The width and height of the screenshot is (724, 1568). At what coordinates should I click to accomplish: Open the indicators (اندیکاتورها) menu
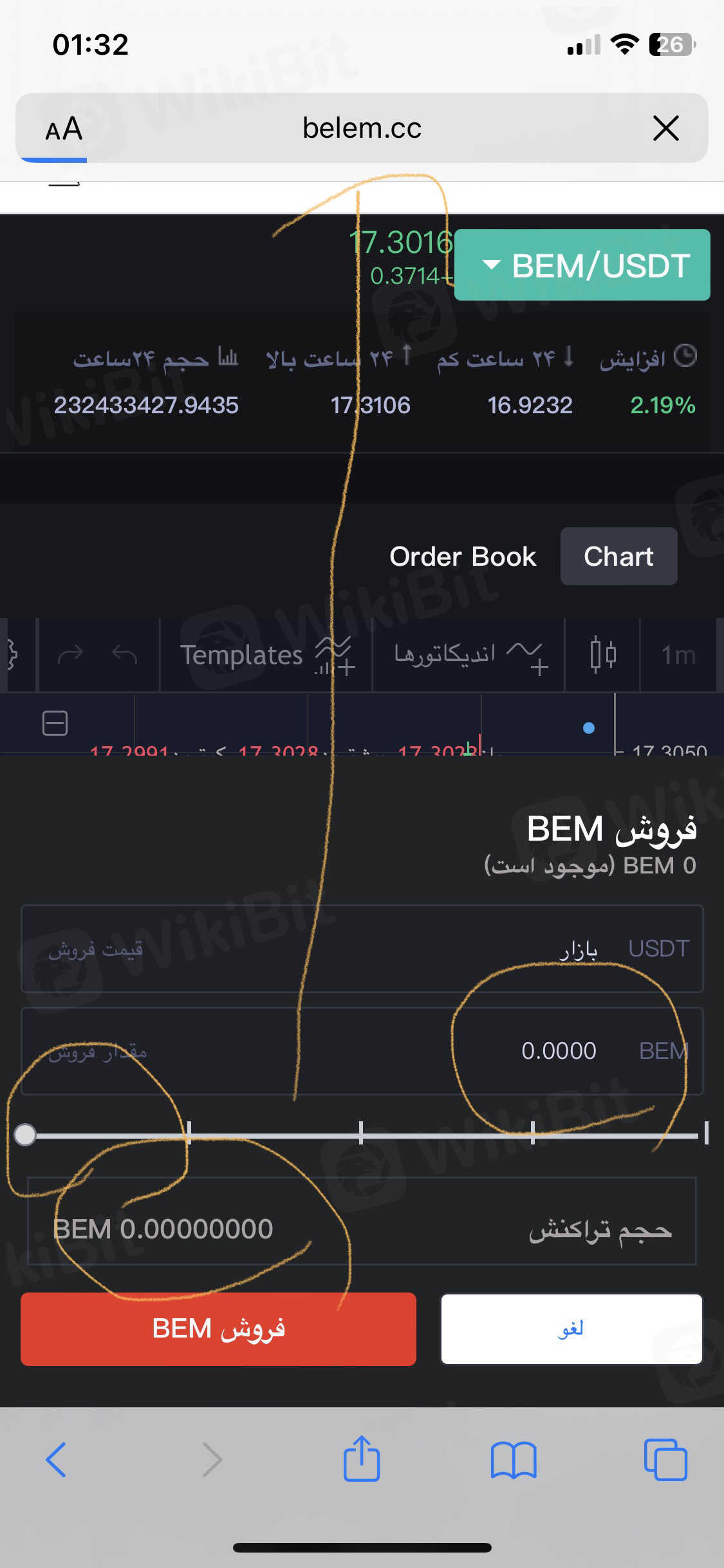click(470, 655)
